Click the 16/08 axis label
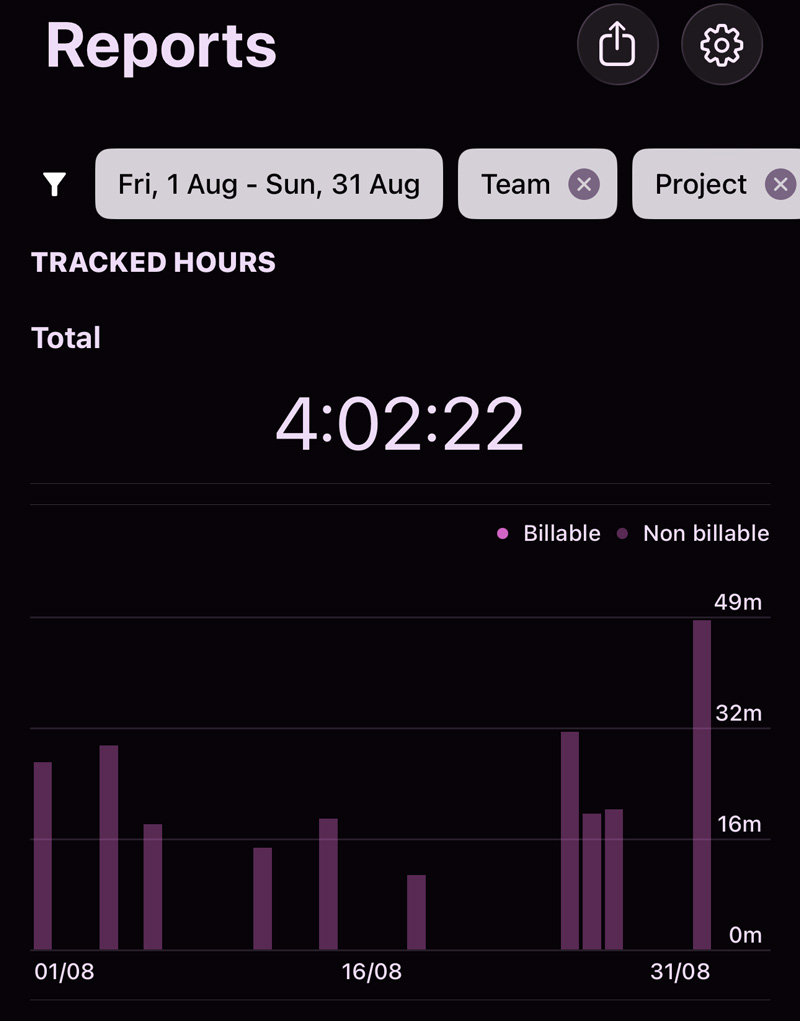The image size is (800, 1021). [x=373, y=971]
